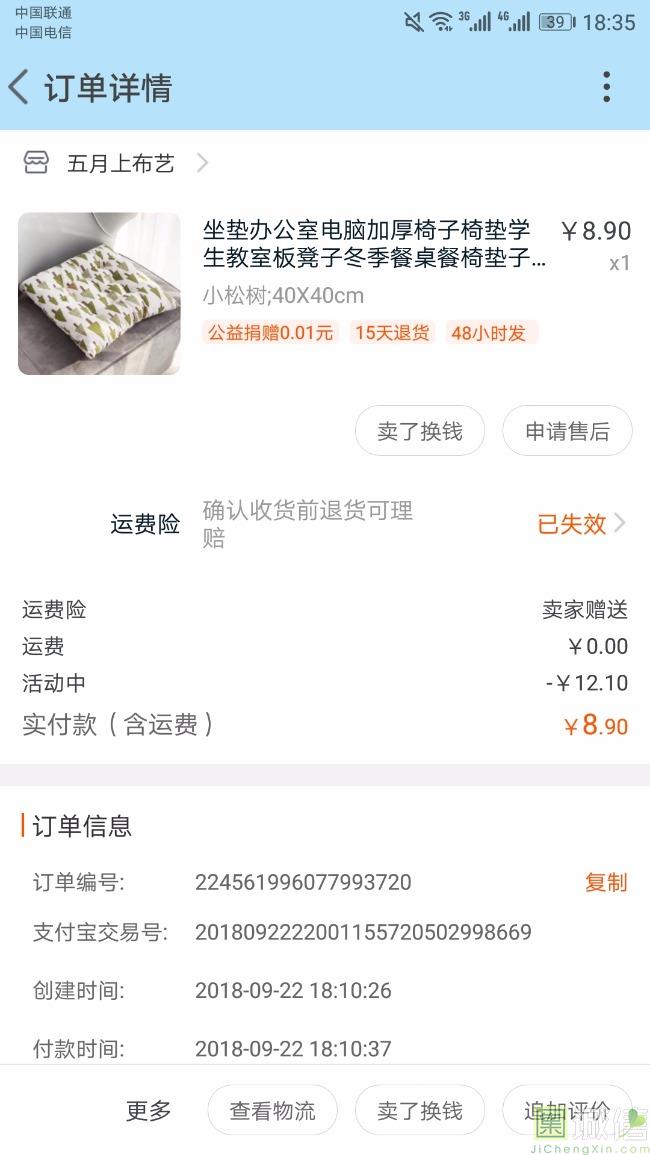The image size is (650, 1155).
Task: Add a follow-up review with 追加评价
Action: (567, 1110)
